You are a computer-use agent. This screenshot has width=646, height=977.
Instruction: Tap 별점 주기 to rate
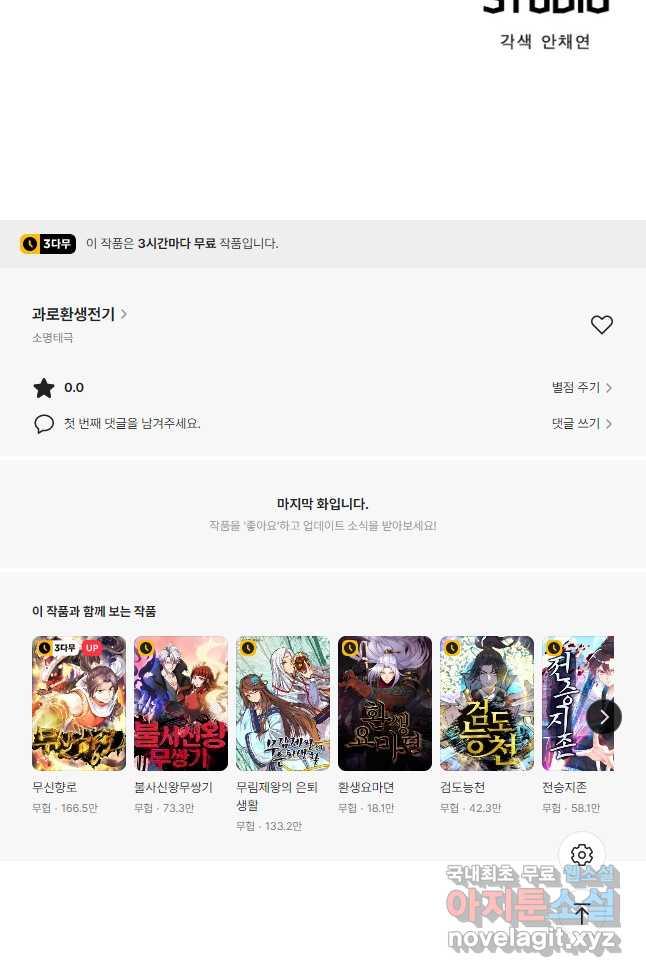[x=581, y=388]
